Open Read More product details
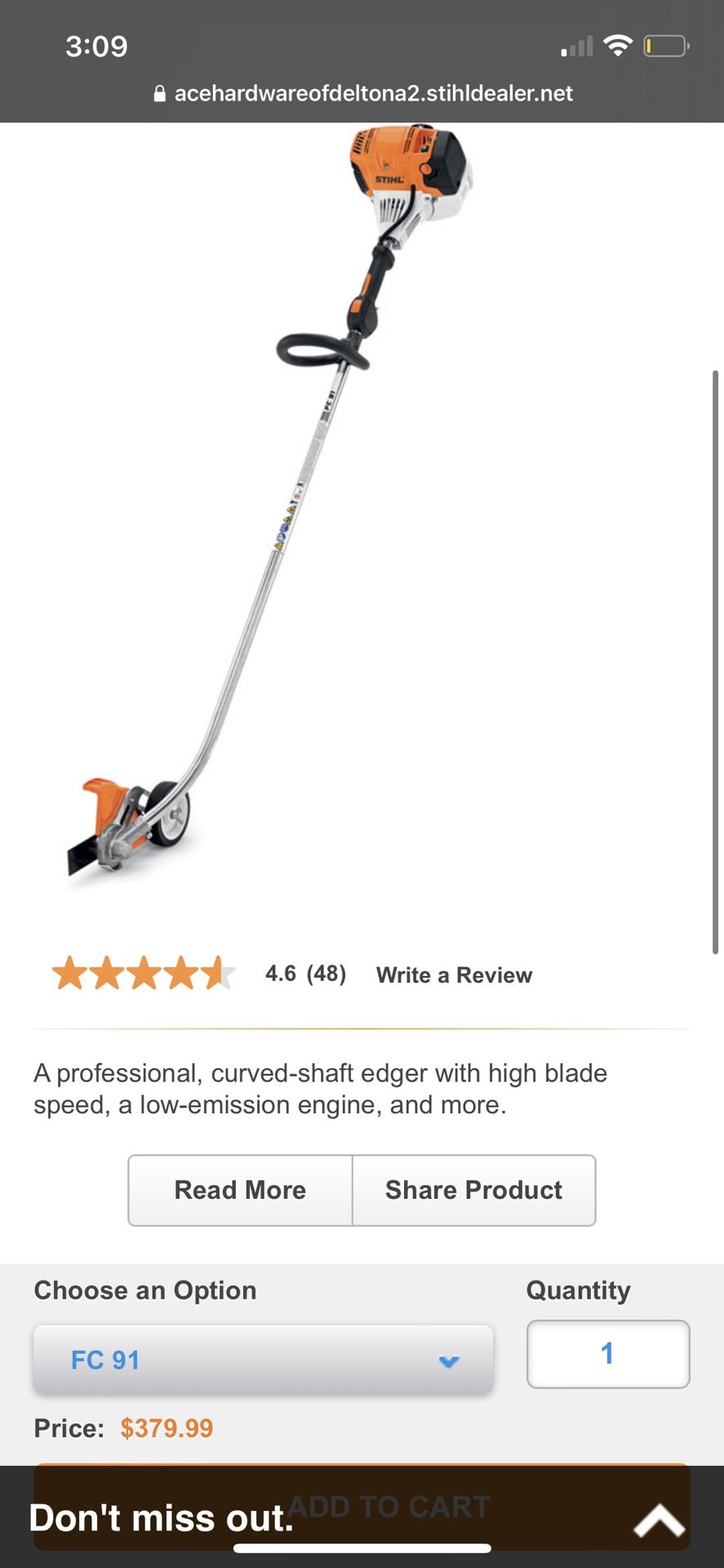The height and width of the screenshot is (1568, 724). pyautogui.click(x=240, y=1190)
